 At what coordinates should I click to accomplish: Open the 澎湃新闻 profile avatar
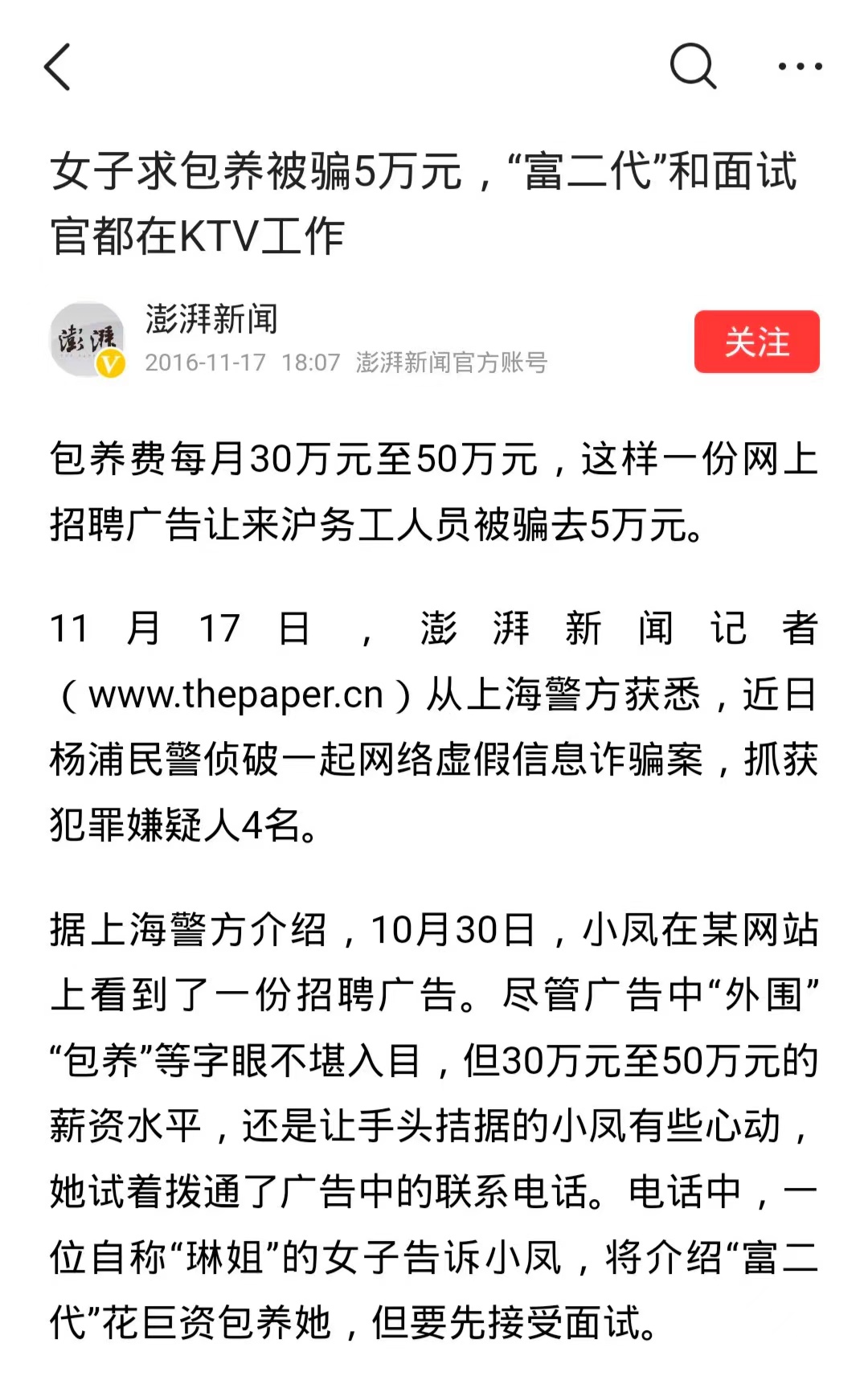tap(87, 339)
